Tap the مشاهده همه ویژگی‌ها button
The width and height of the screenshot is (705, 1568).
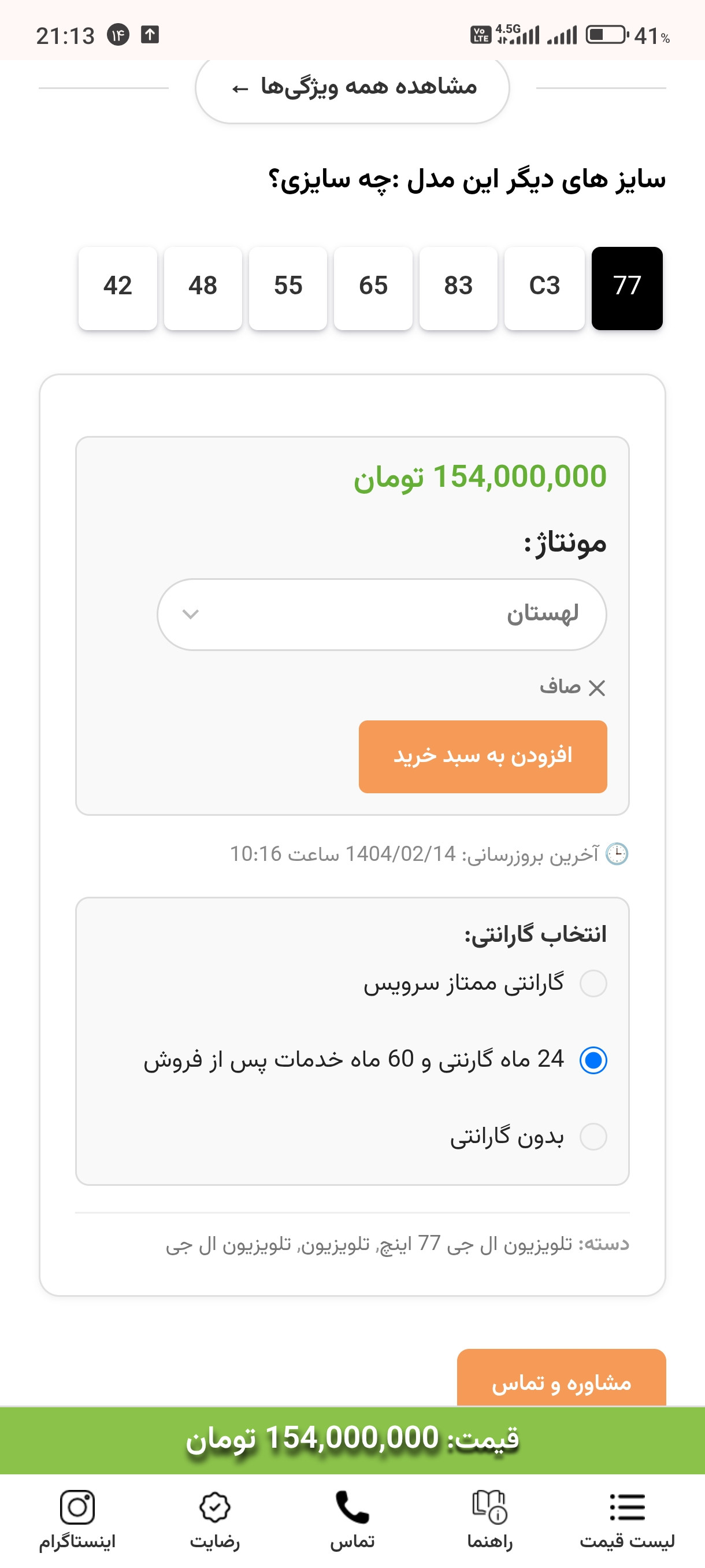click(352, 88)
